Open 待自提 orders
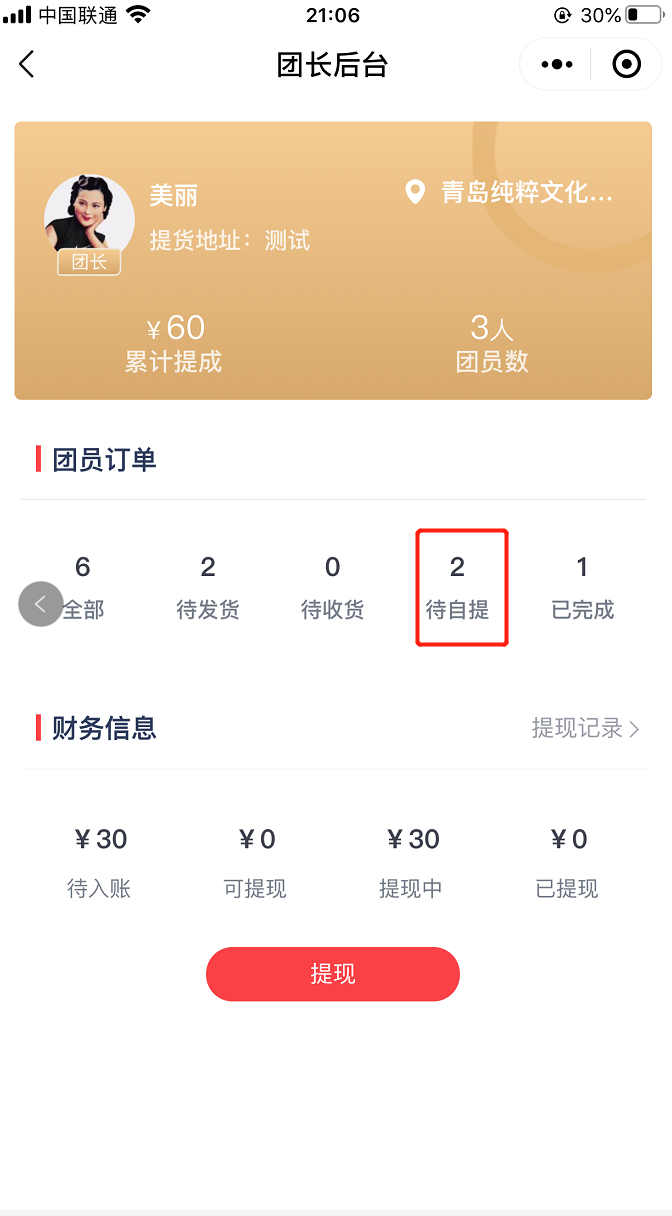 [458, 588]
